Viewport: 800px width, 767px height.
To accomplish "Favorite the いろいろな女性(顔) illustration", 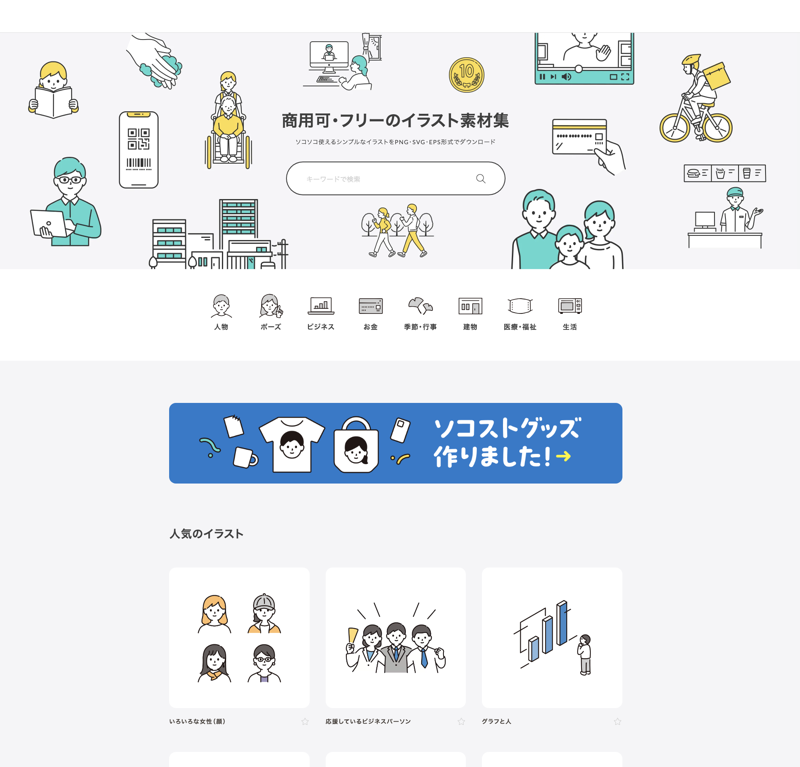I will click(305, 721).
